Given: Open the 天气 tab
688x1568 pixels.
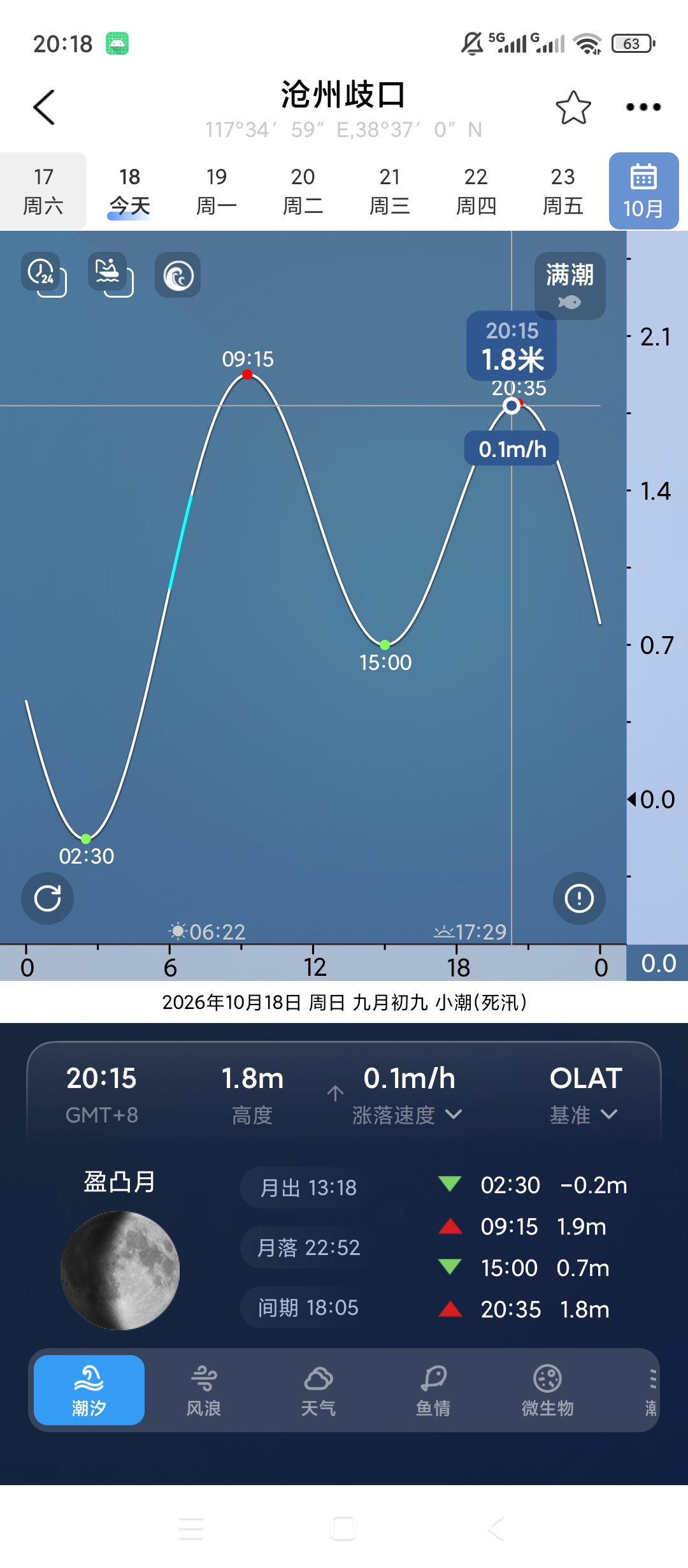Looking at the screenshot, I should click(319, 1390).
